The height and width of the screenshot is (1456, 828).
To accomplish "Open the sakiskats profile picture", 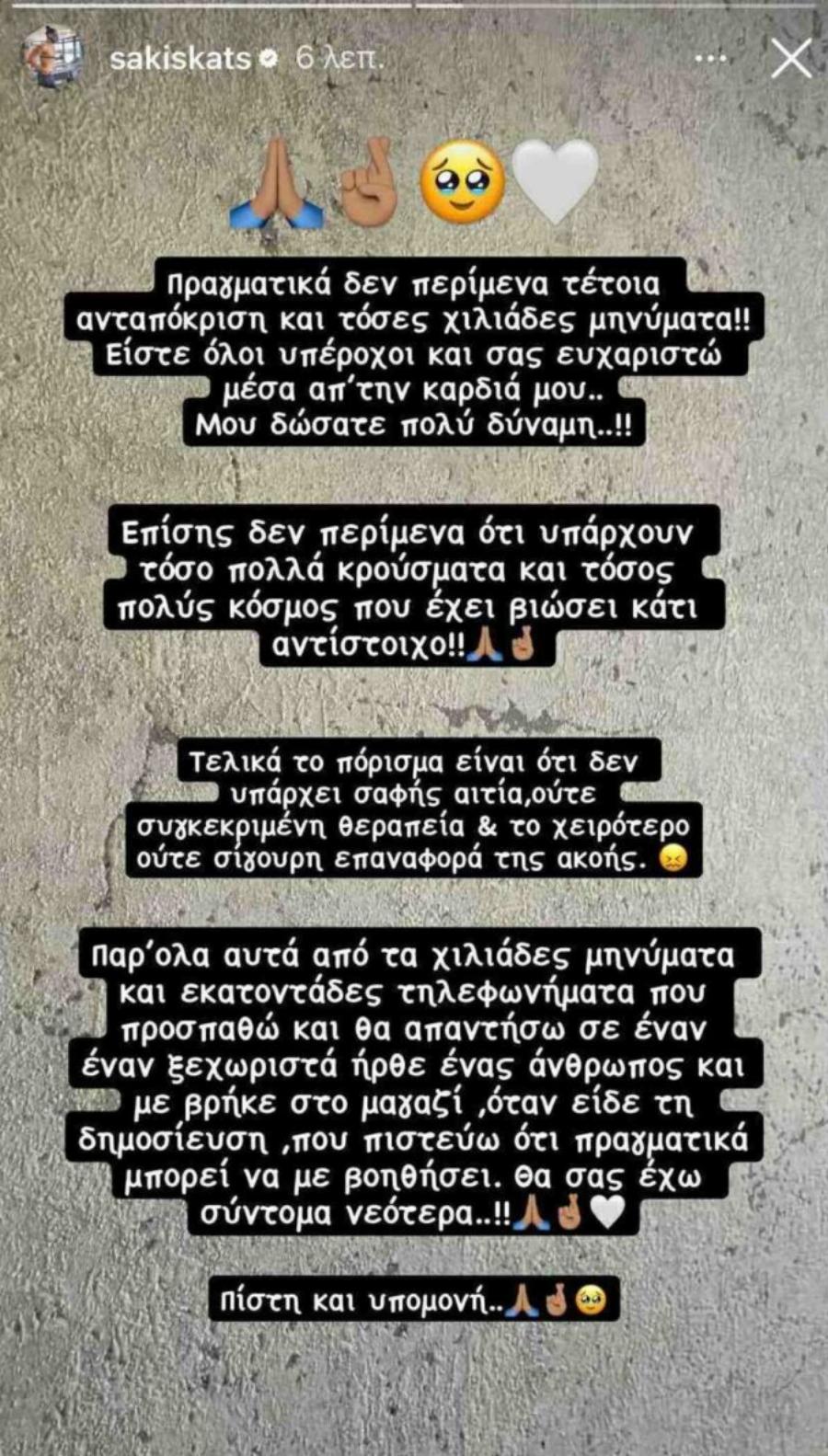I will 52,58.
